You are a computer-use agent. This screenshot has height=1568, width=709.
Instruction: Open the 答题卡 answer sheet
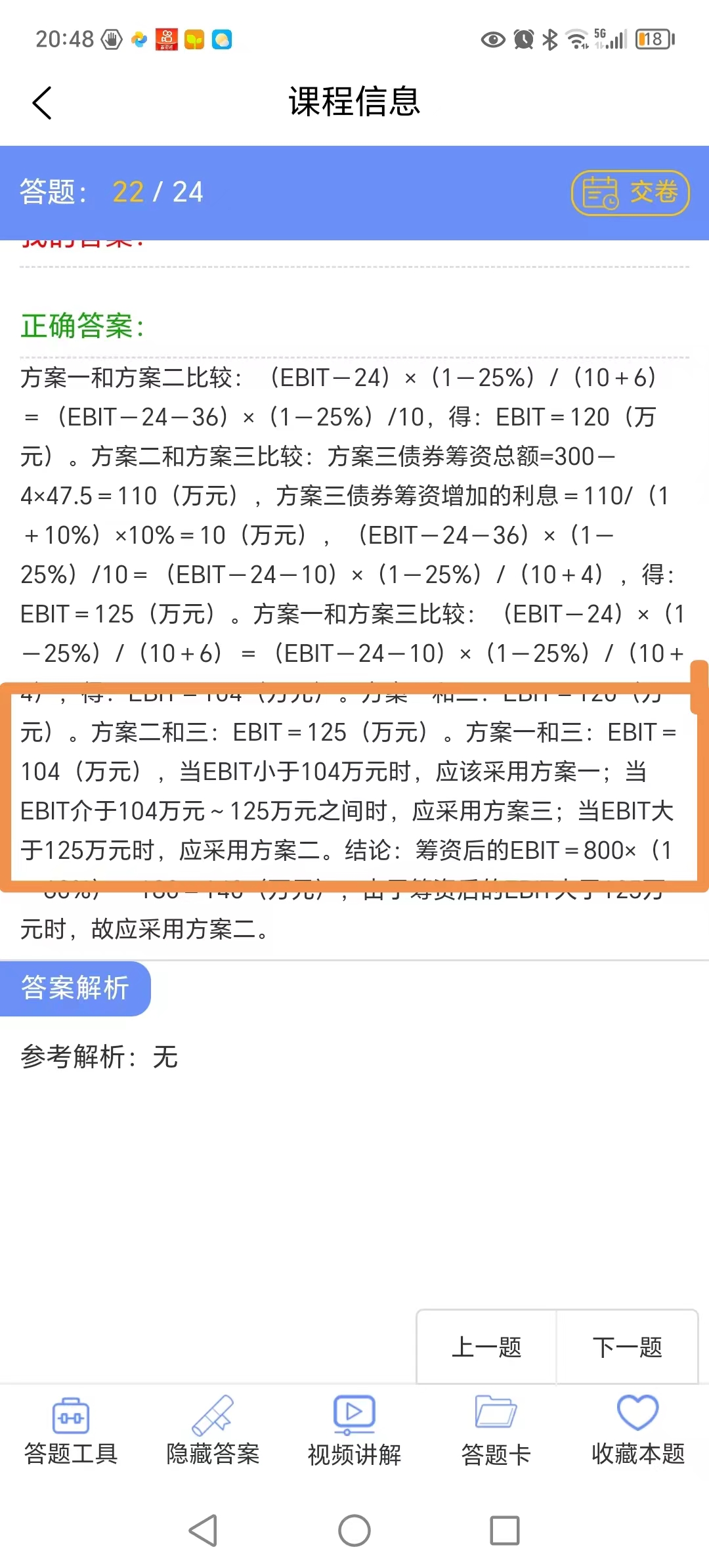coord(496,1431)
